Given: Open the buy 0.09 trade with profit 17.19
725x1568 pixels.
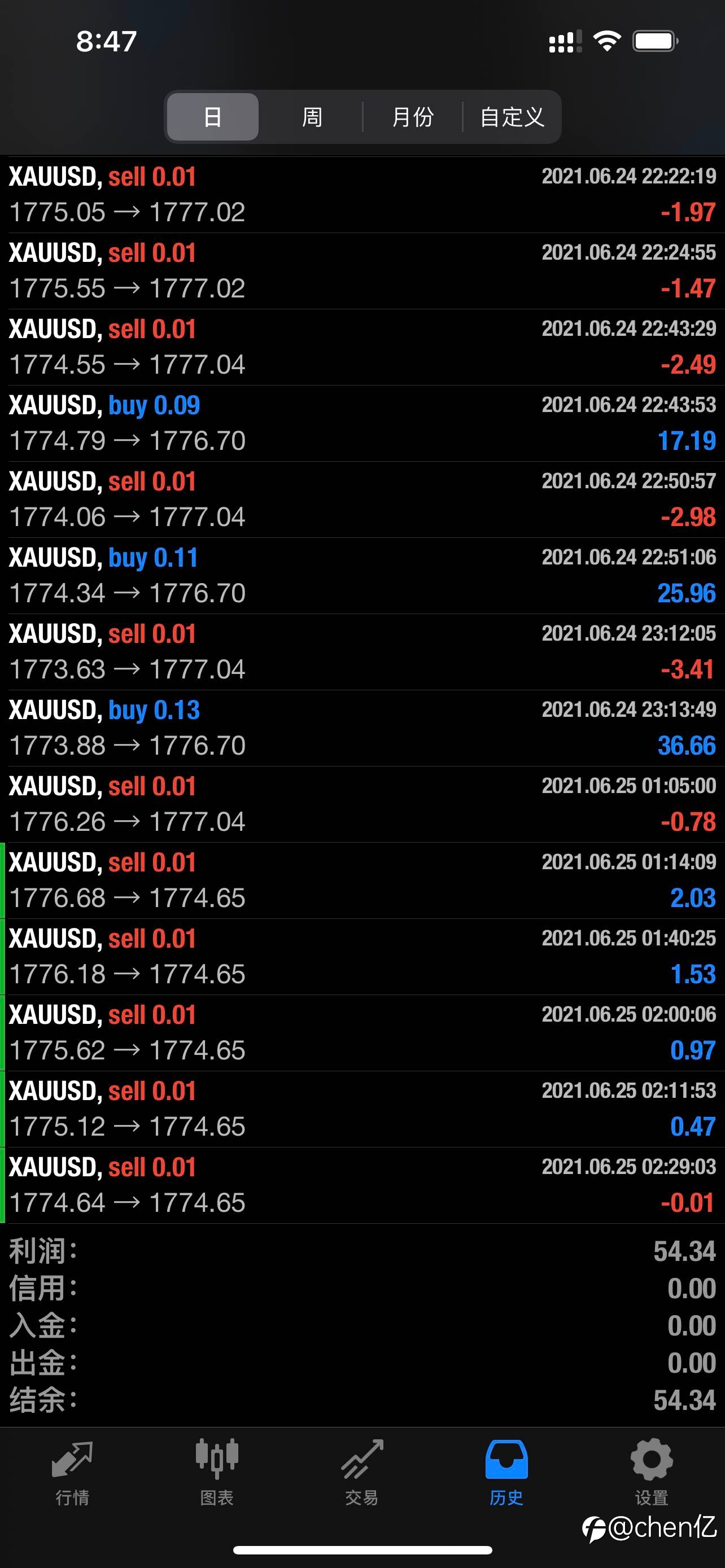Looking at the screenshot, I should tap(362, 423).
